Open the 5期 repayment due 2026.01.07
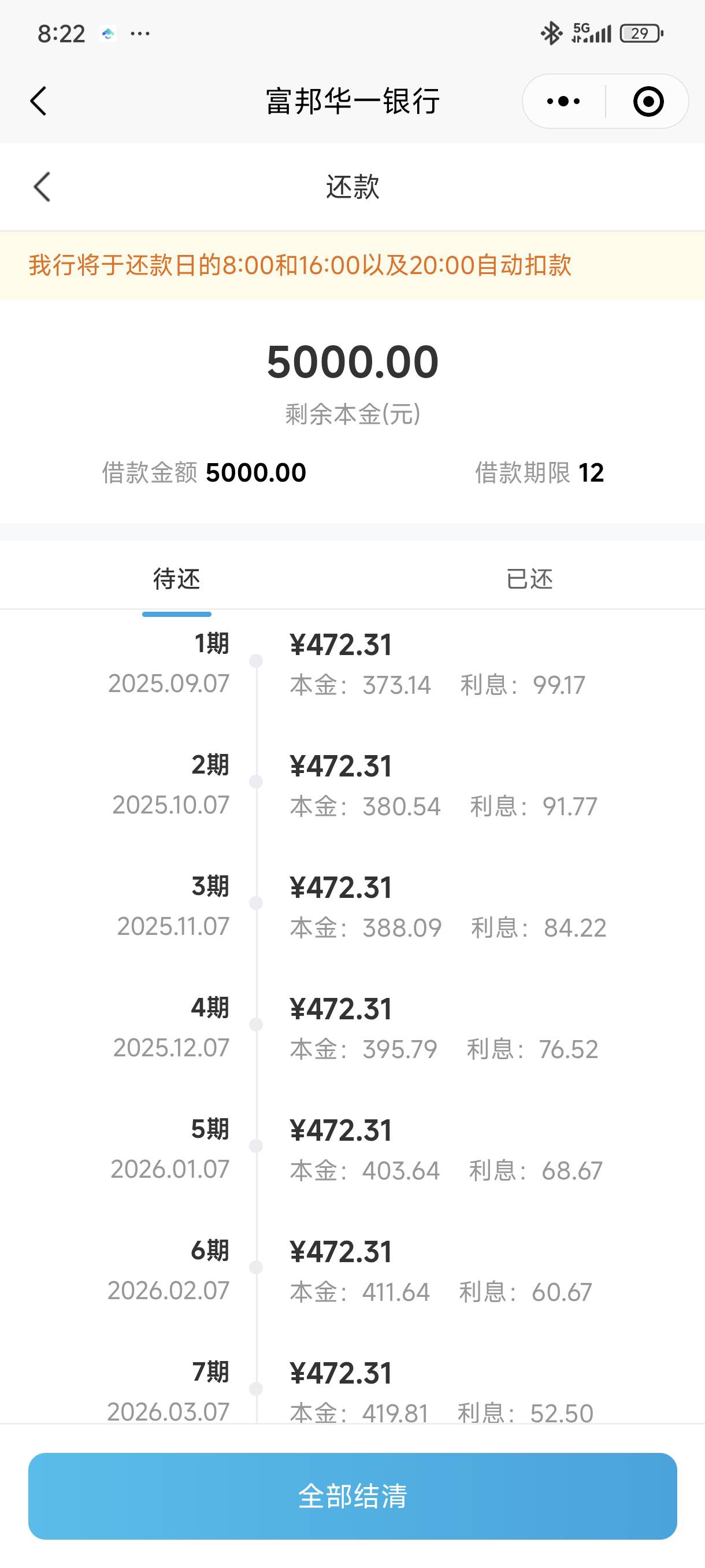This screenshot has height=1568, width=705. pyautogui.click(x=353, y=1150)
